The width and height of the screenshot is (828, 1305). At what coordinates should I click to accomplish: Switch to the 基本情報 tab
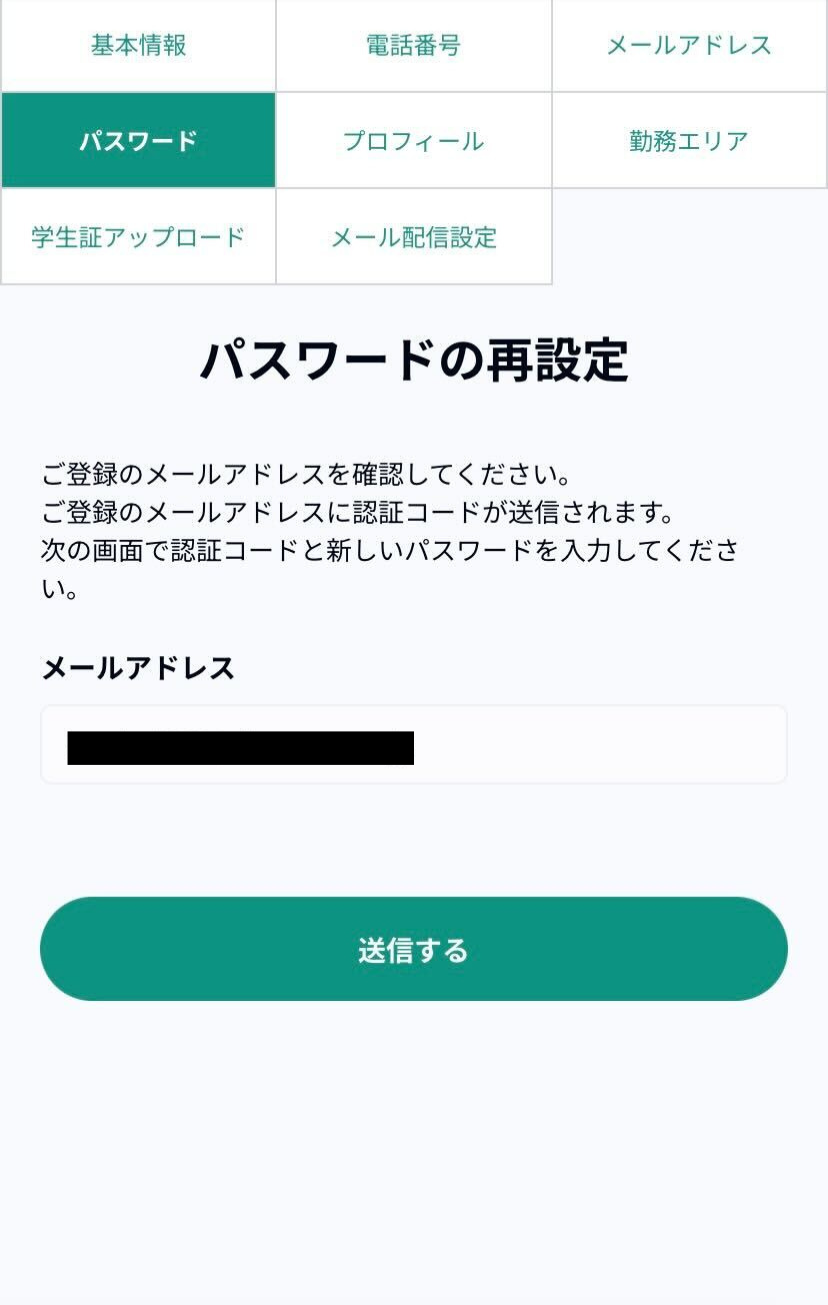coord(138,46)
